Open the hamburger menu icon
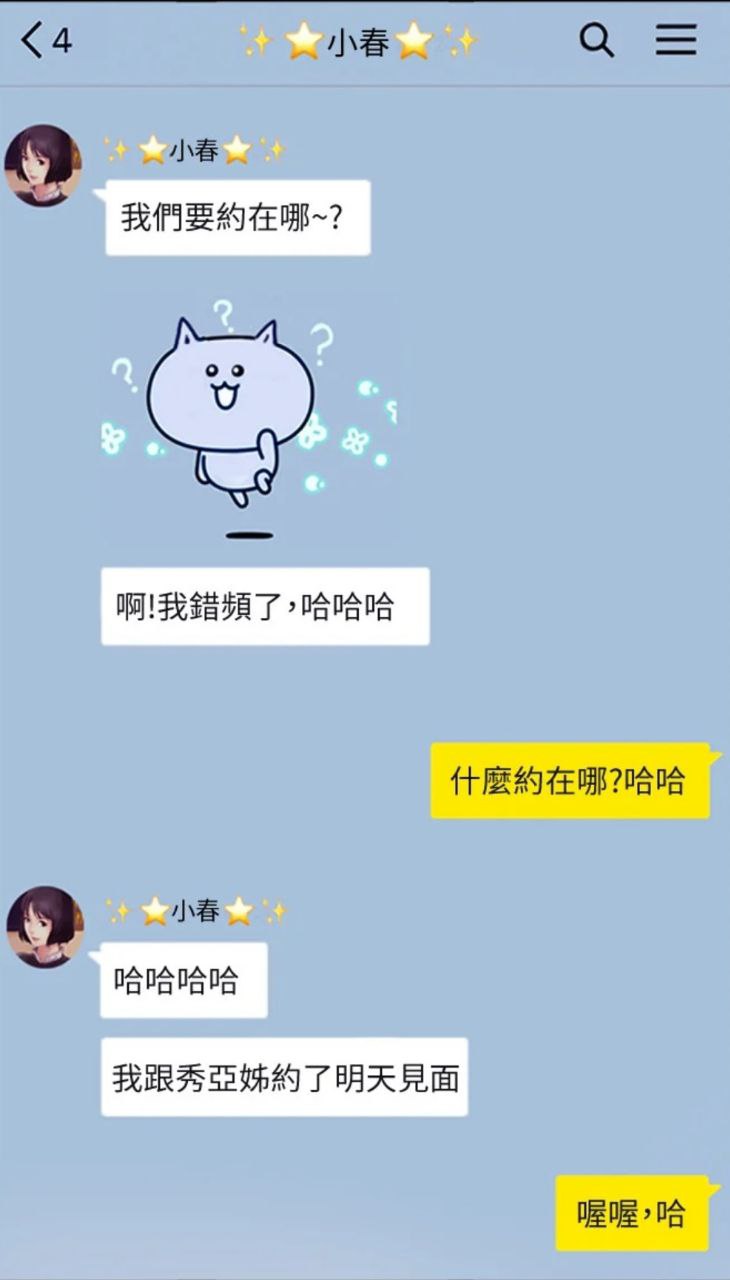The image size is (730, 1280). pos(676,40)
